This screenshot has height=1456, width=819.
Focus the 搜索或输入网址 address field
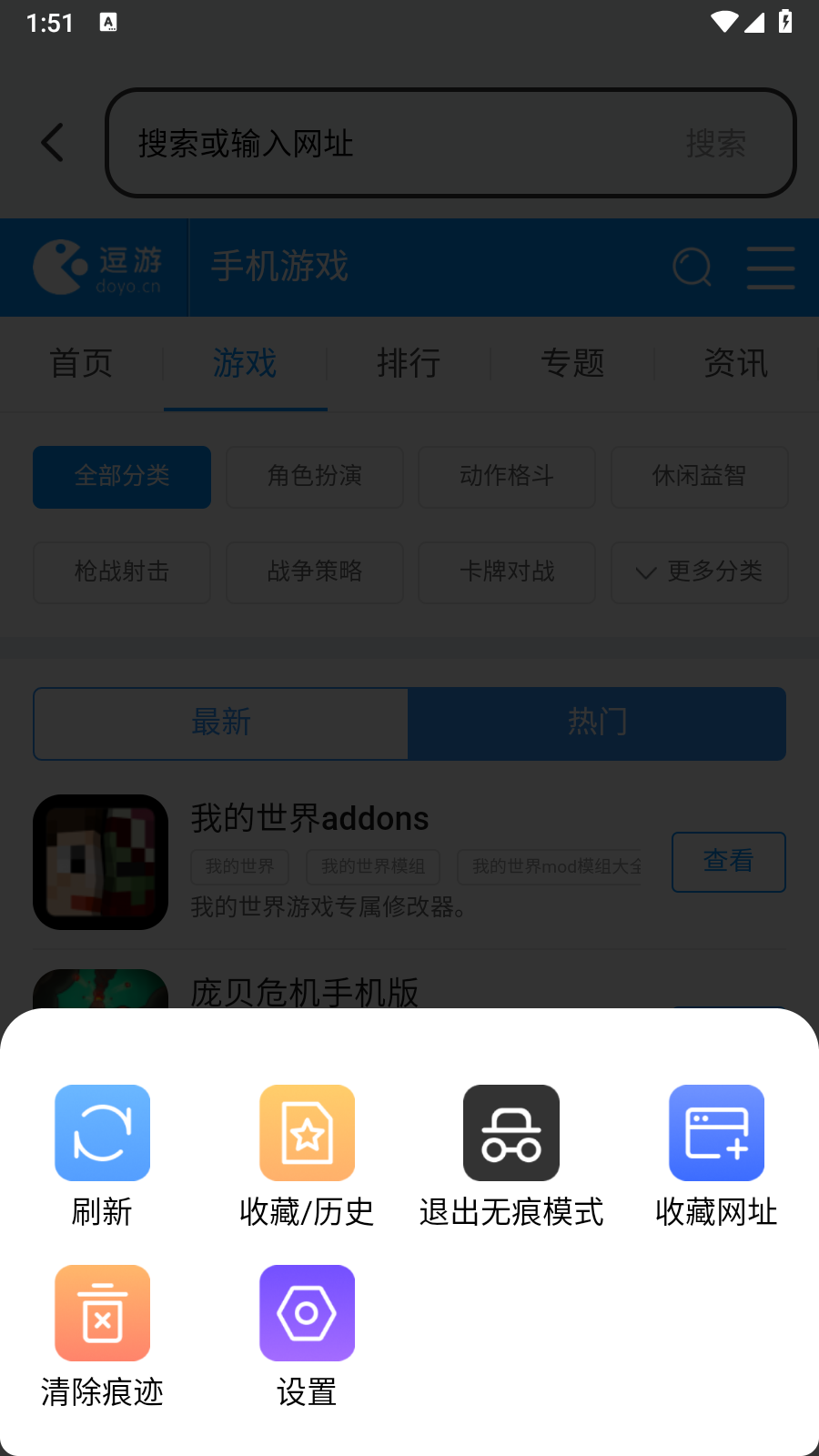pos(391,143)
